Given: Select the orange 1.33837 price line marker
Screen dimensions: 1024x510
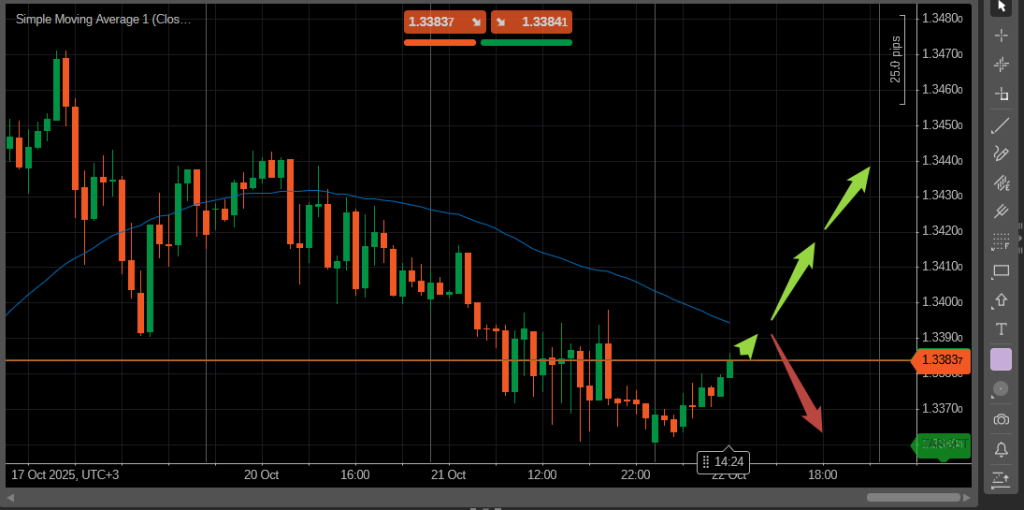Looking at the screenshot, I should pyautogui.click(x=942, y=360).
